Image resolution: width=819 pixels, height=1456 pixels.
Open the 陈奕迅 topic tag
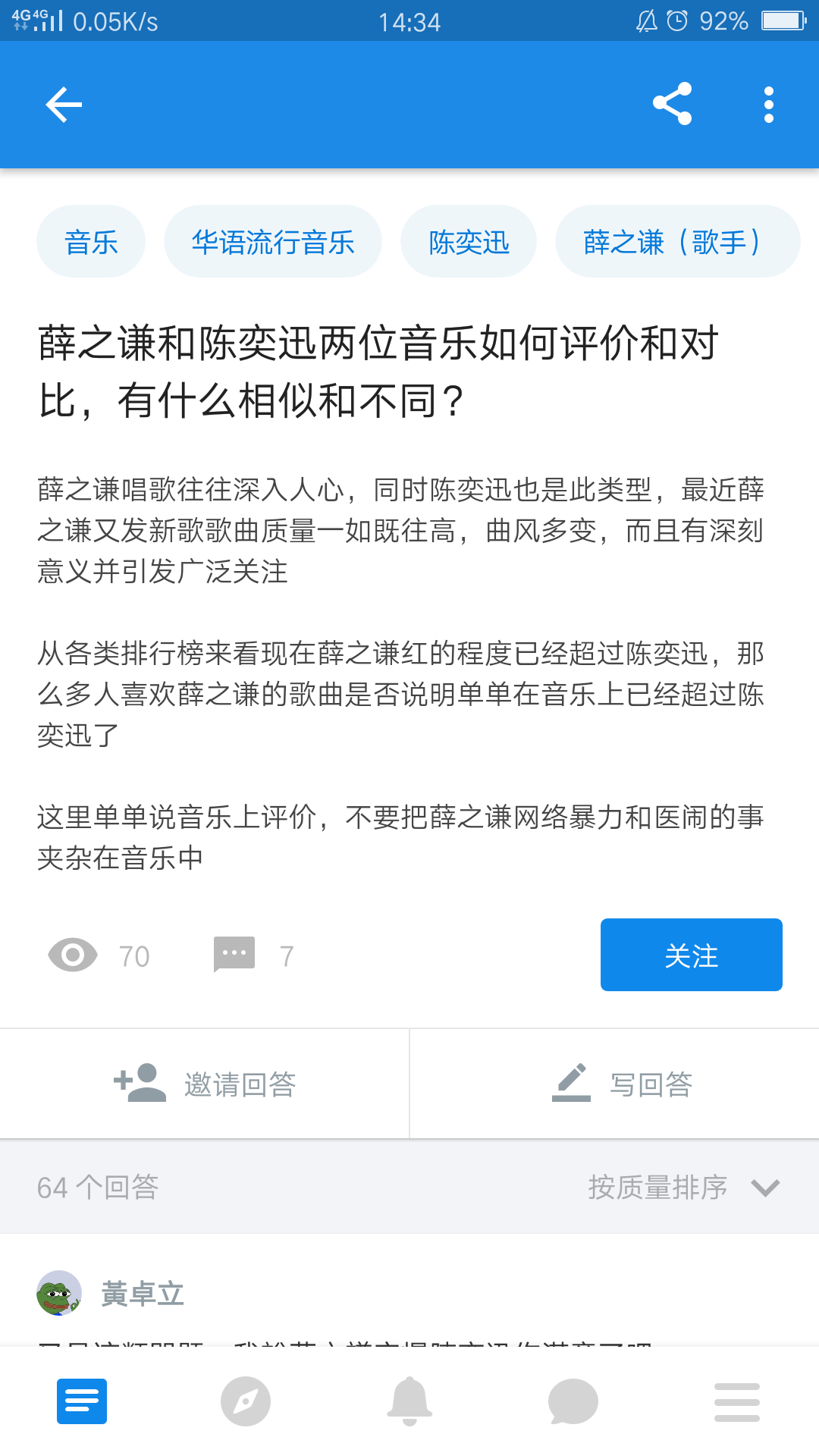[468, 240]
